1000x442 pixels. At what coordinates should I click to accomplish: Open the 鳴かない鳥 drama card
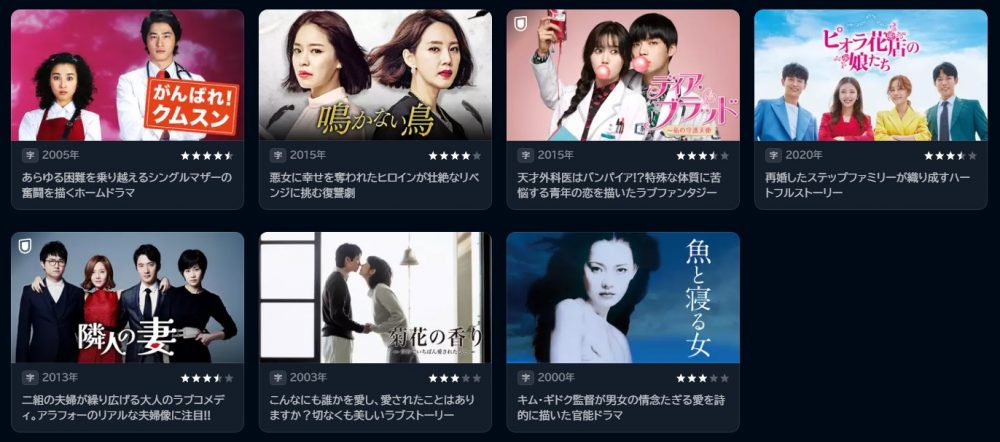tap(375, 76)
